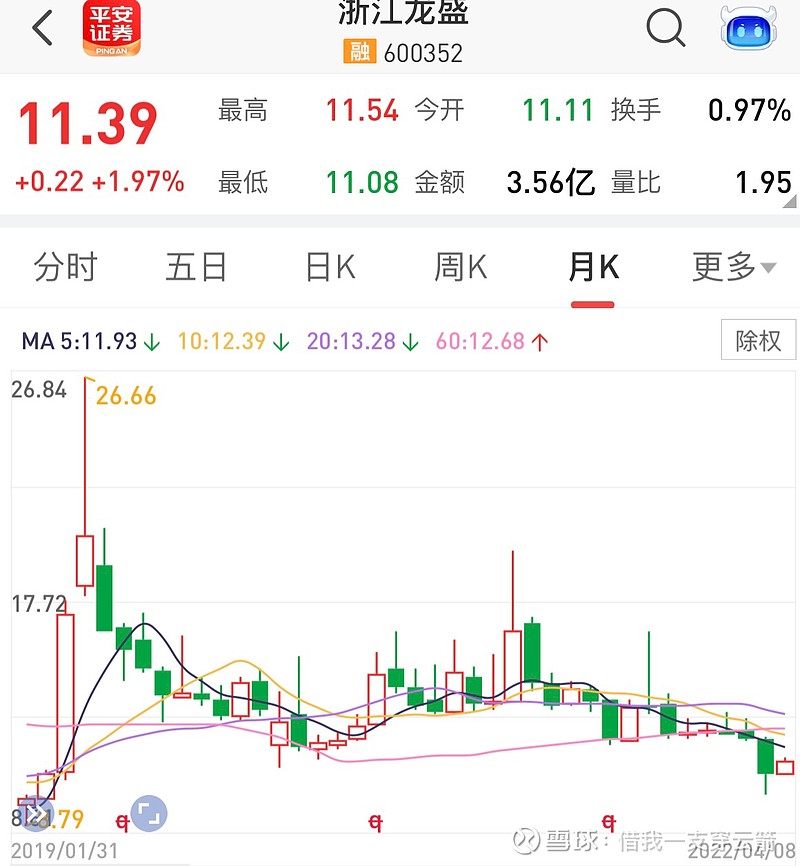Select the 月K monthly chart tab

(x=593, y=267)
